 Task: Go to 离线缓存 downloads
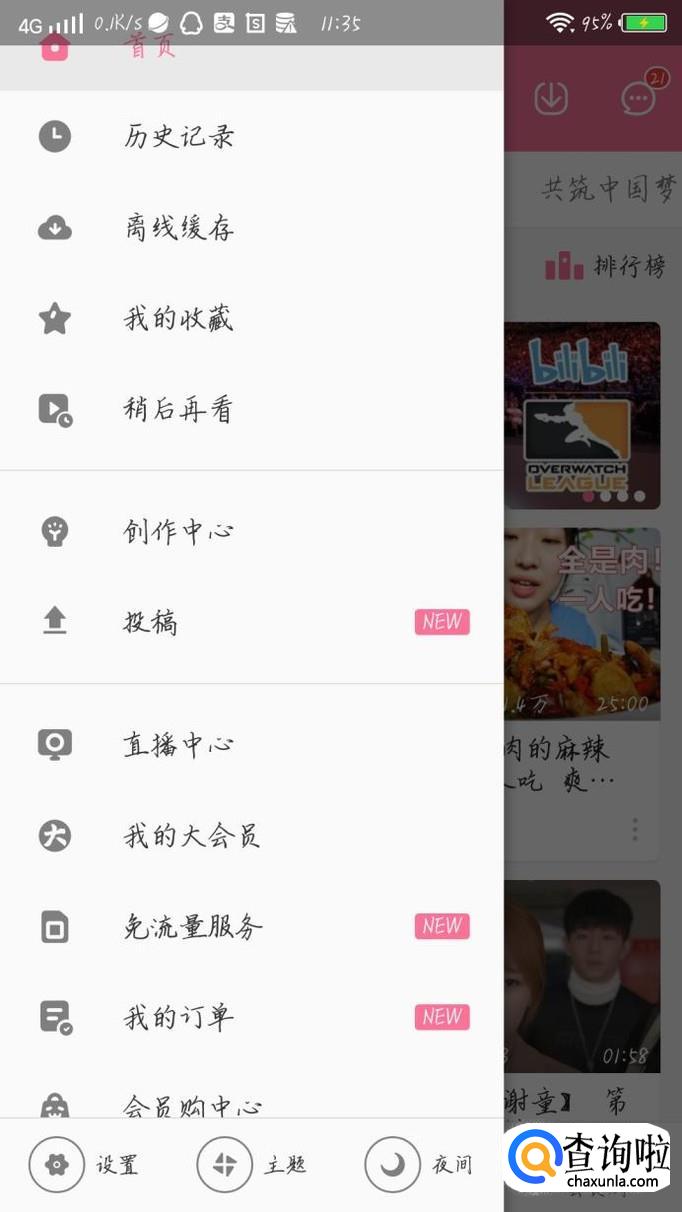point(178,228)
